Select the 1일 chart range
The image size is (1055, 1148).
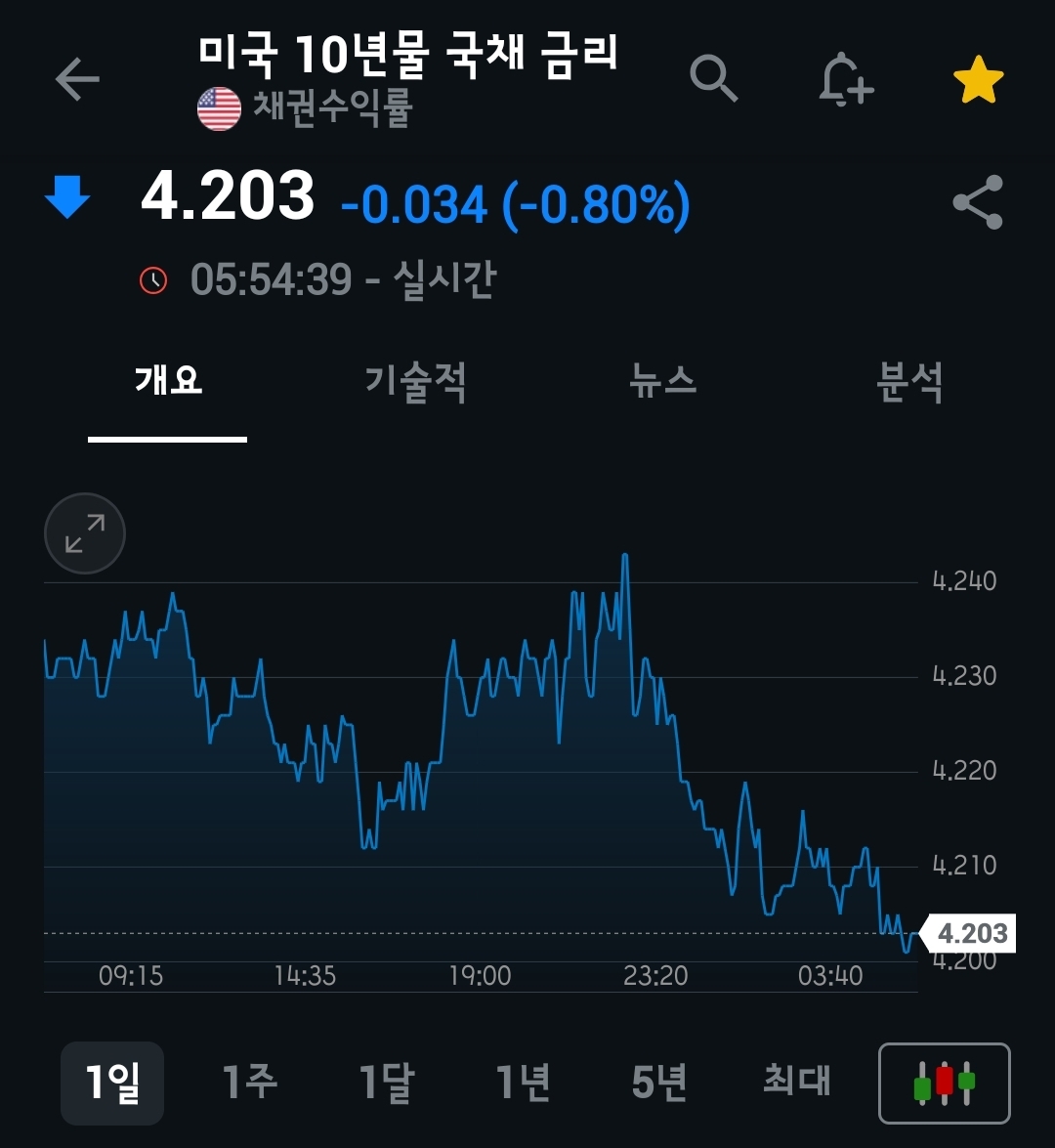click(x=112, y=1083)
